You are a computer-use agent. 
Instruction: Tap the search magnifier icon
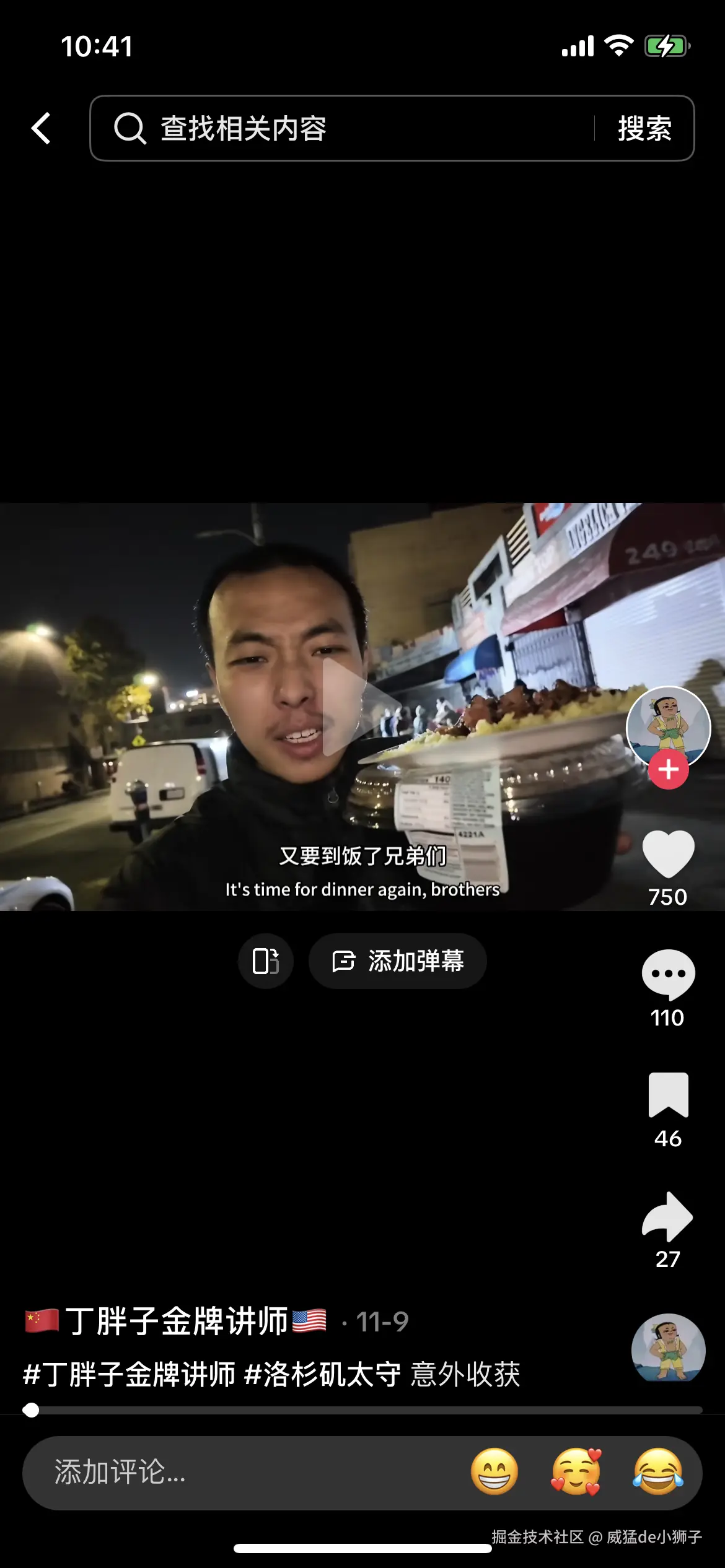click(x=128, y=128)
